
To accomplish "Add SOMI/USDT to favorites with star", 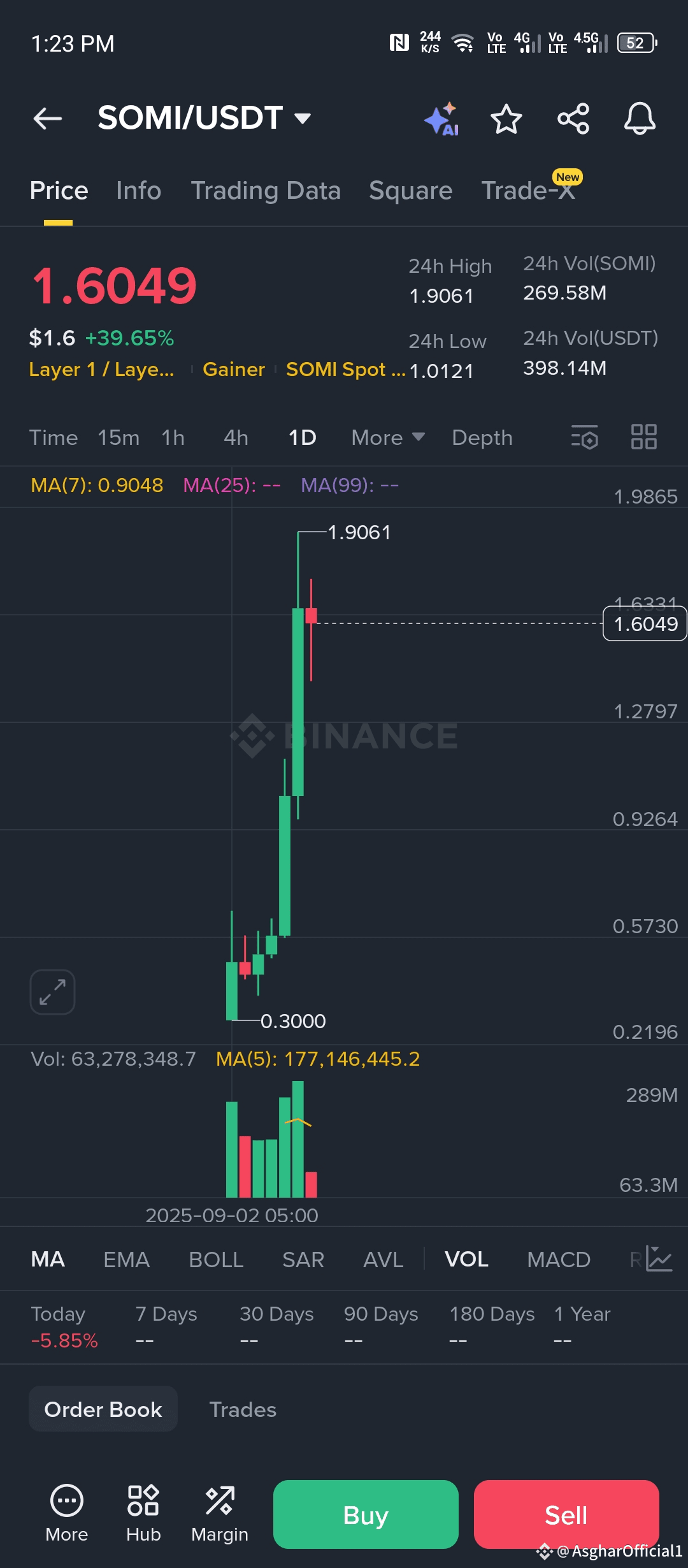I will [506, 119].
